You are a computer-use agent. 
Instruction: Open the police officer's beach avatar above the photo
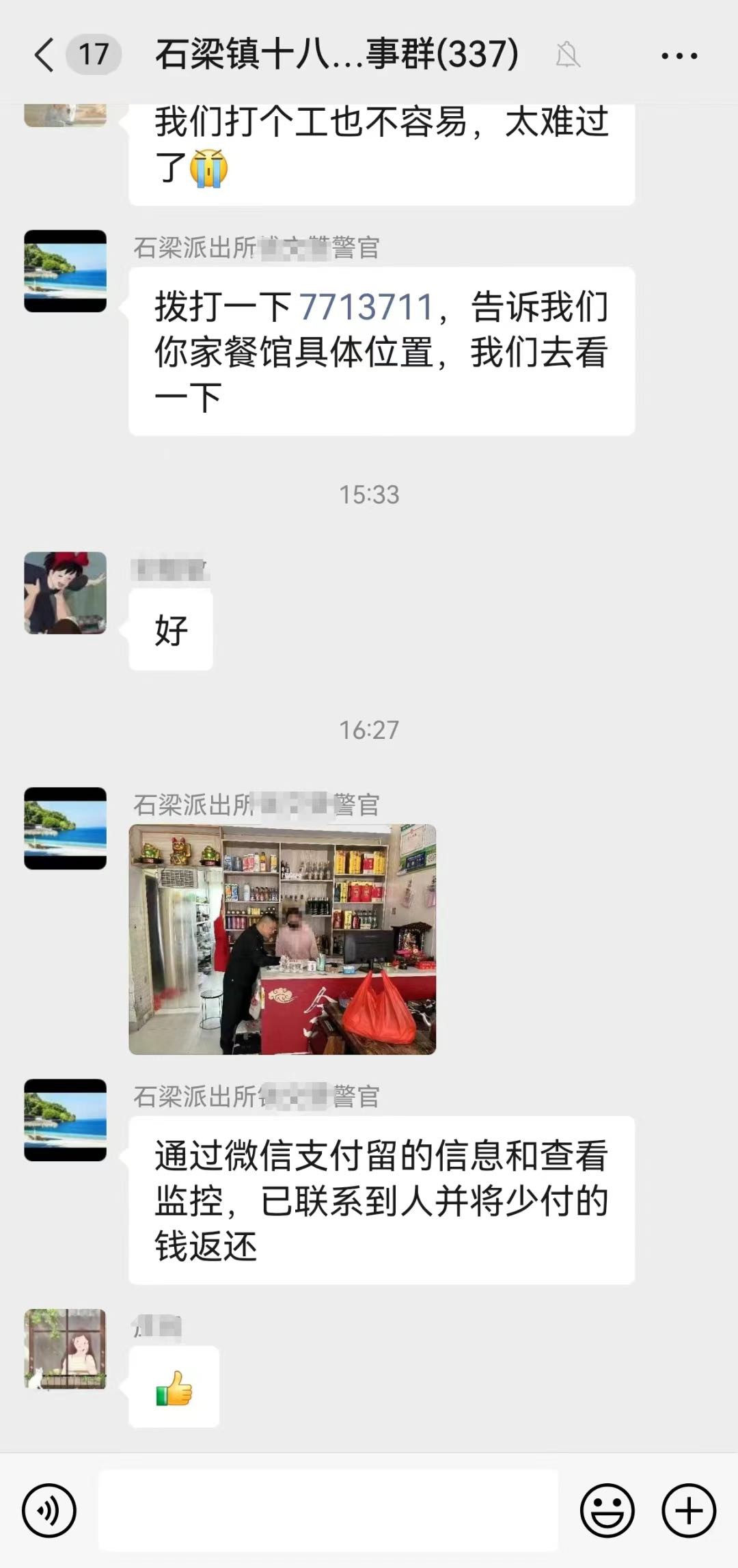tap(66, 828)
